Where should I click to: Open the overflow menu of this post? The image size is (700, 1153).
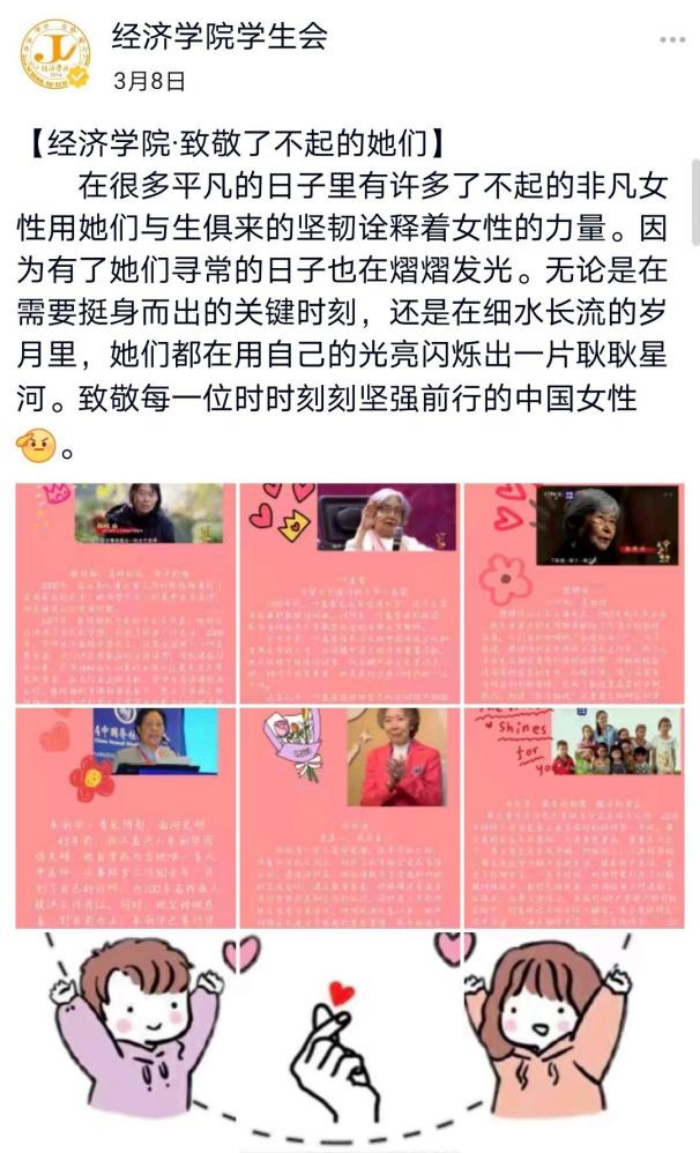click(672, 39)
